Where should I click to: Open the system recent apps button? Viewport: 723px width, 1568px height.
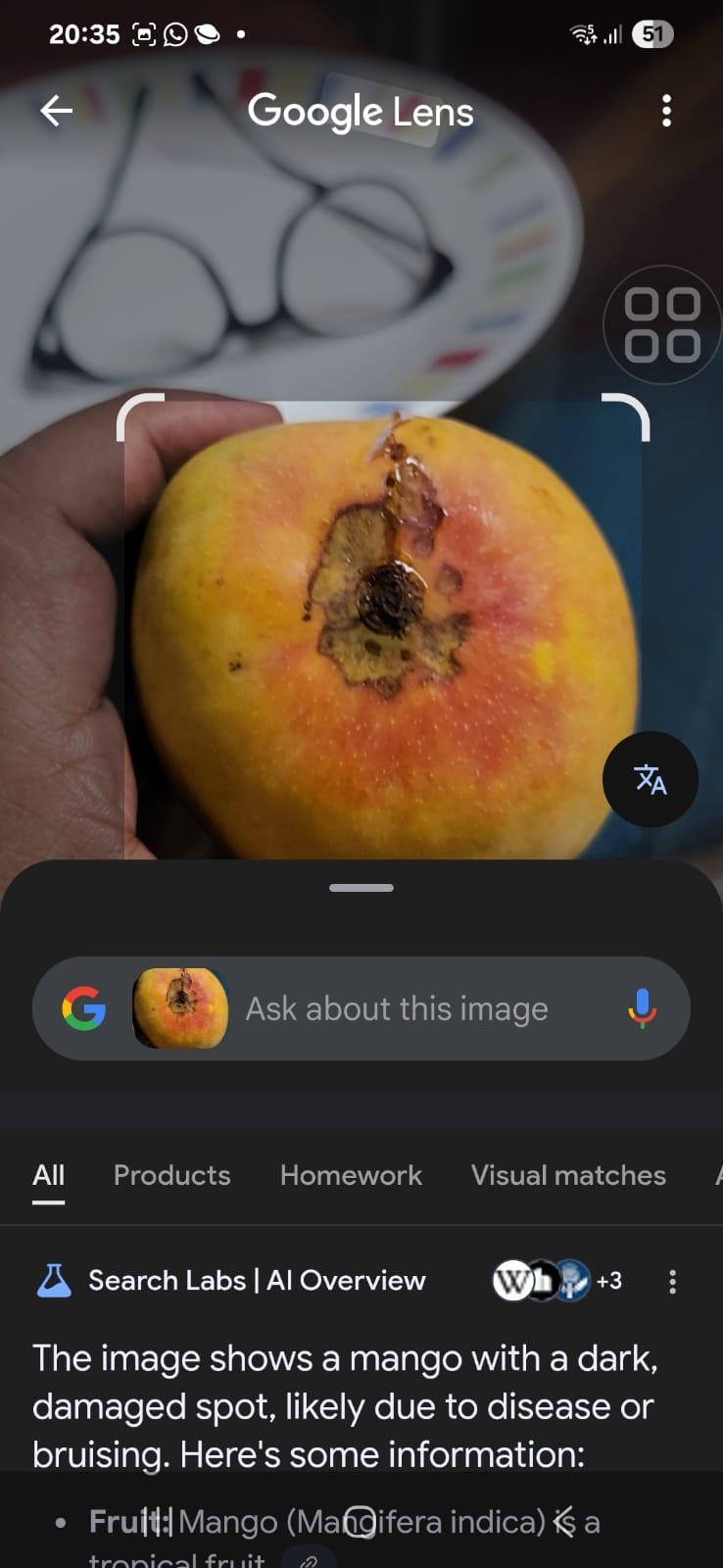pyautogui.click(x=157, y=1522)
